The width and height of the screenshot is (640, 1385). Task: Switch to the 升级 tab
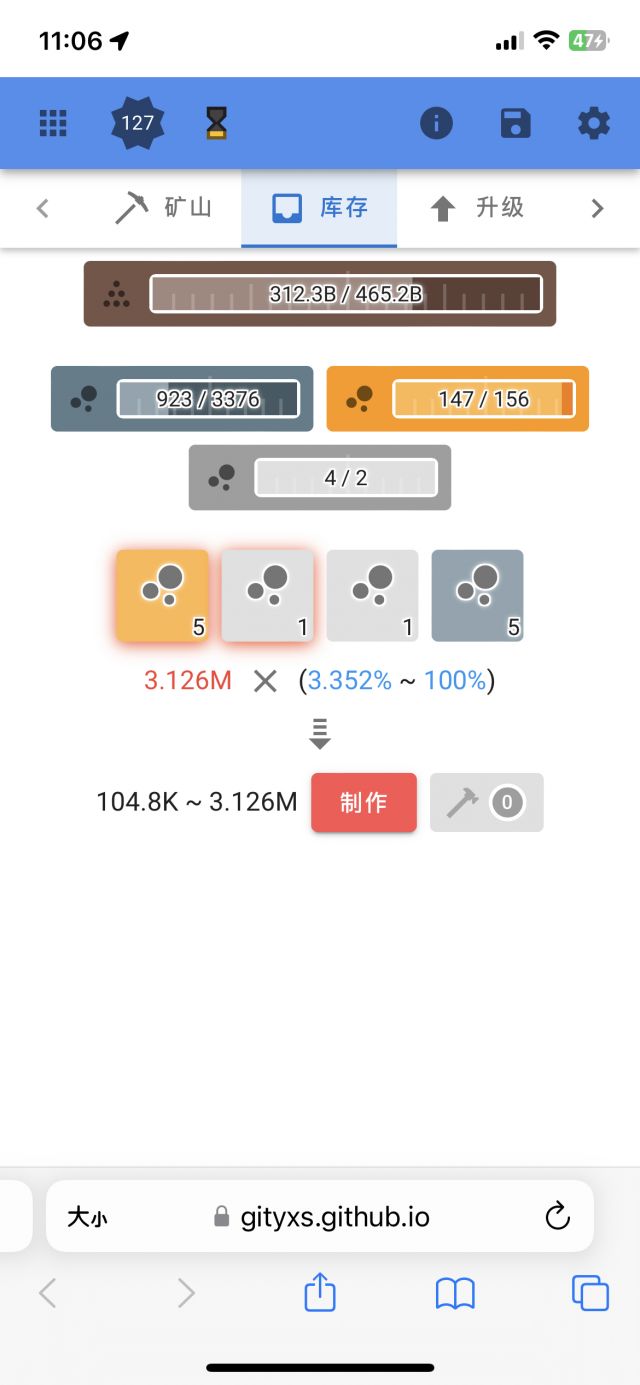coord(476,208)
